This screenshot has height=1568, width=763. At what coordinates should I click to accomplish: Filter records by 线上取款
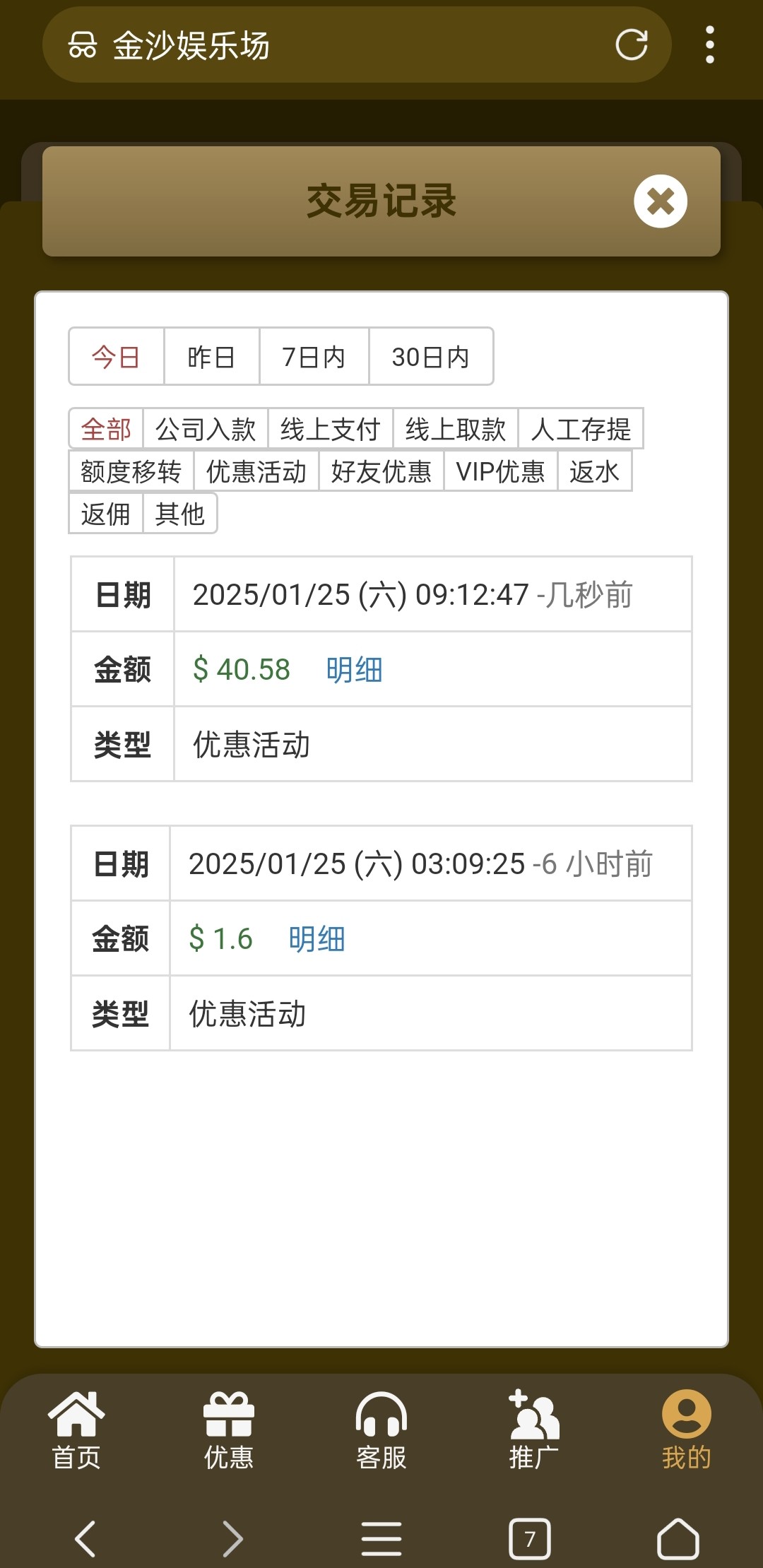[455, 429]
